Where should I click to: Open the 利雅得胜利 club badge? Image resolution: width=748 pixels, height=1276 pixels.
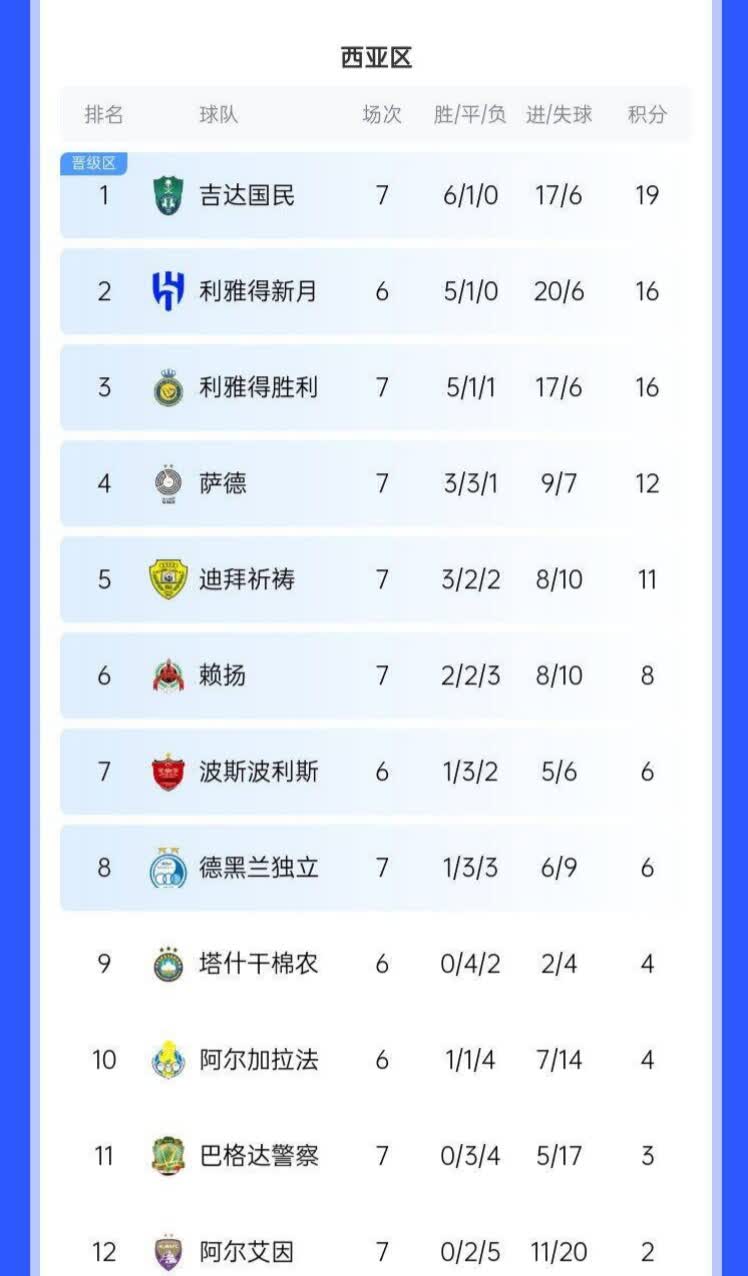click(x=168, y=387)
